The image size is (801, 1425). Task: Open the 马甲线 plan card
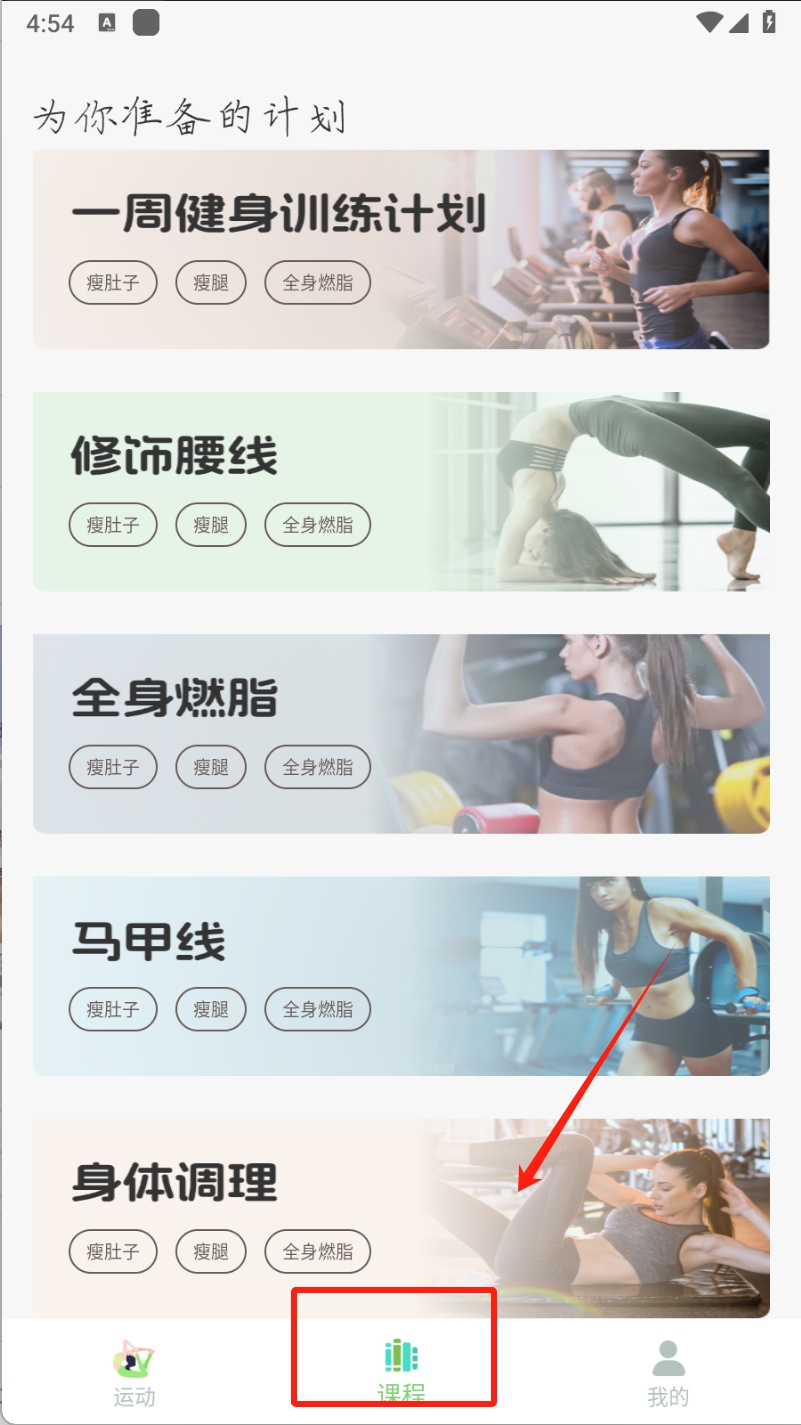coord(400,975)
